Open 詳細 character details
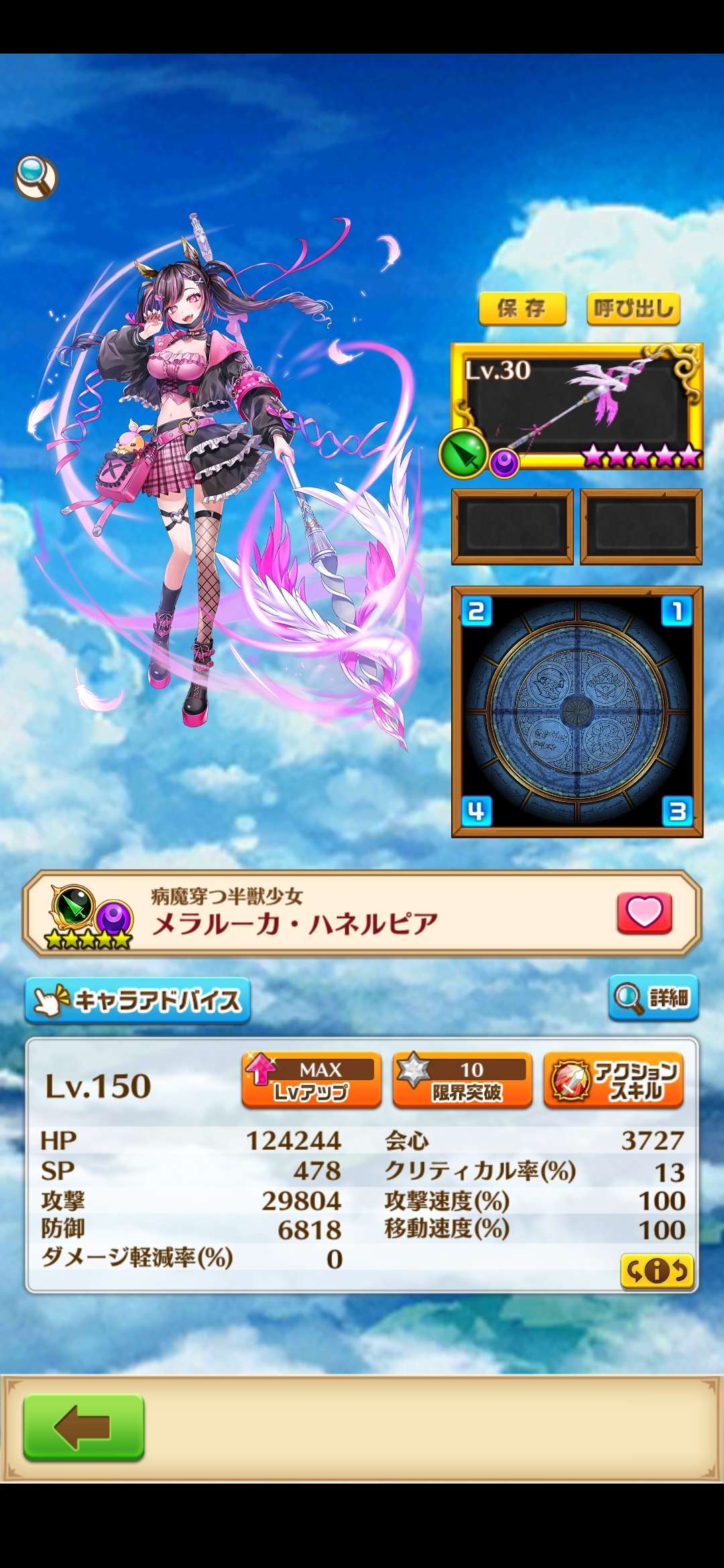This screenshot has width=724, height=1568. [654, 998]
